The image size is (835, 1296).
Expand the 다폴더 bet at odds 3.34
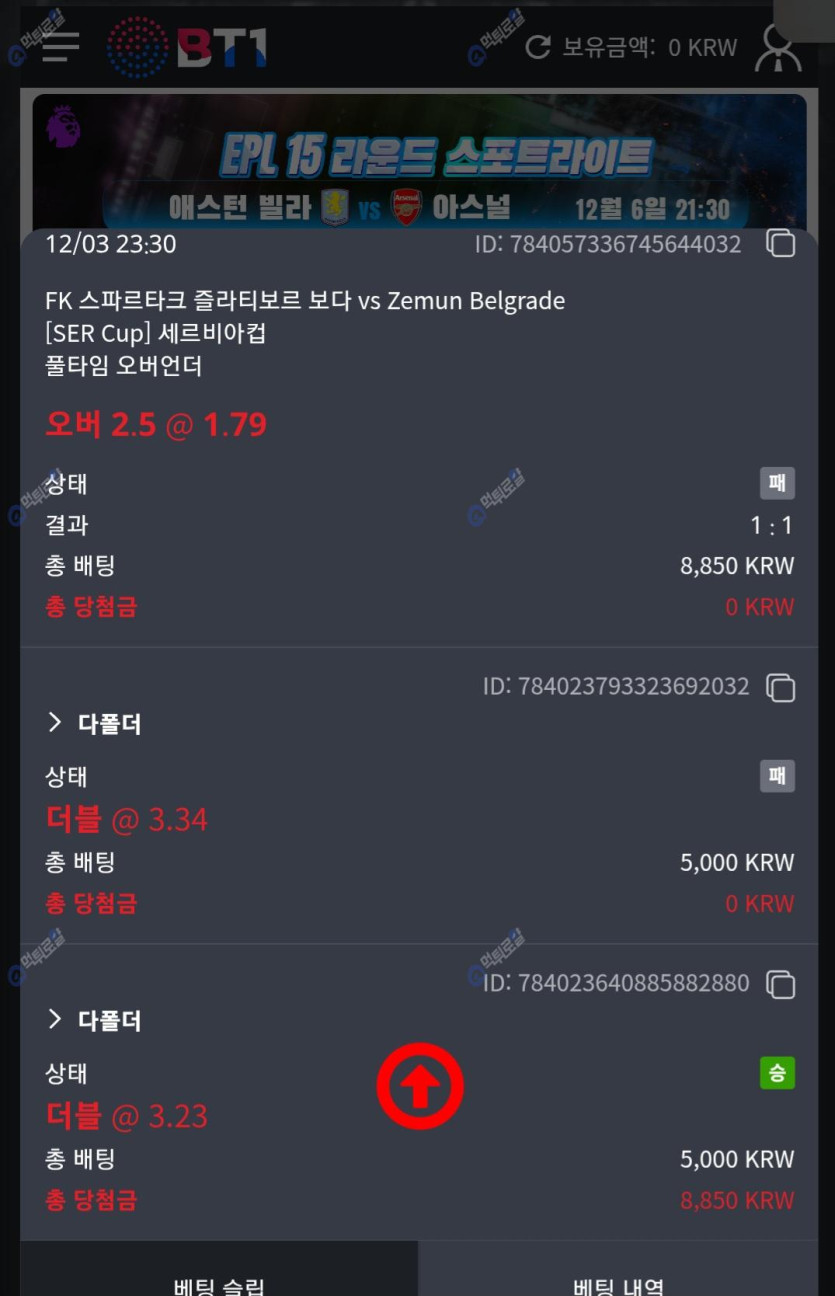(x=94, y=724)
